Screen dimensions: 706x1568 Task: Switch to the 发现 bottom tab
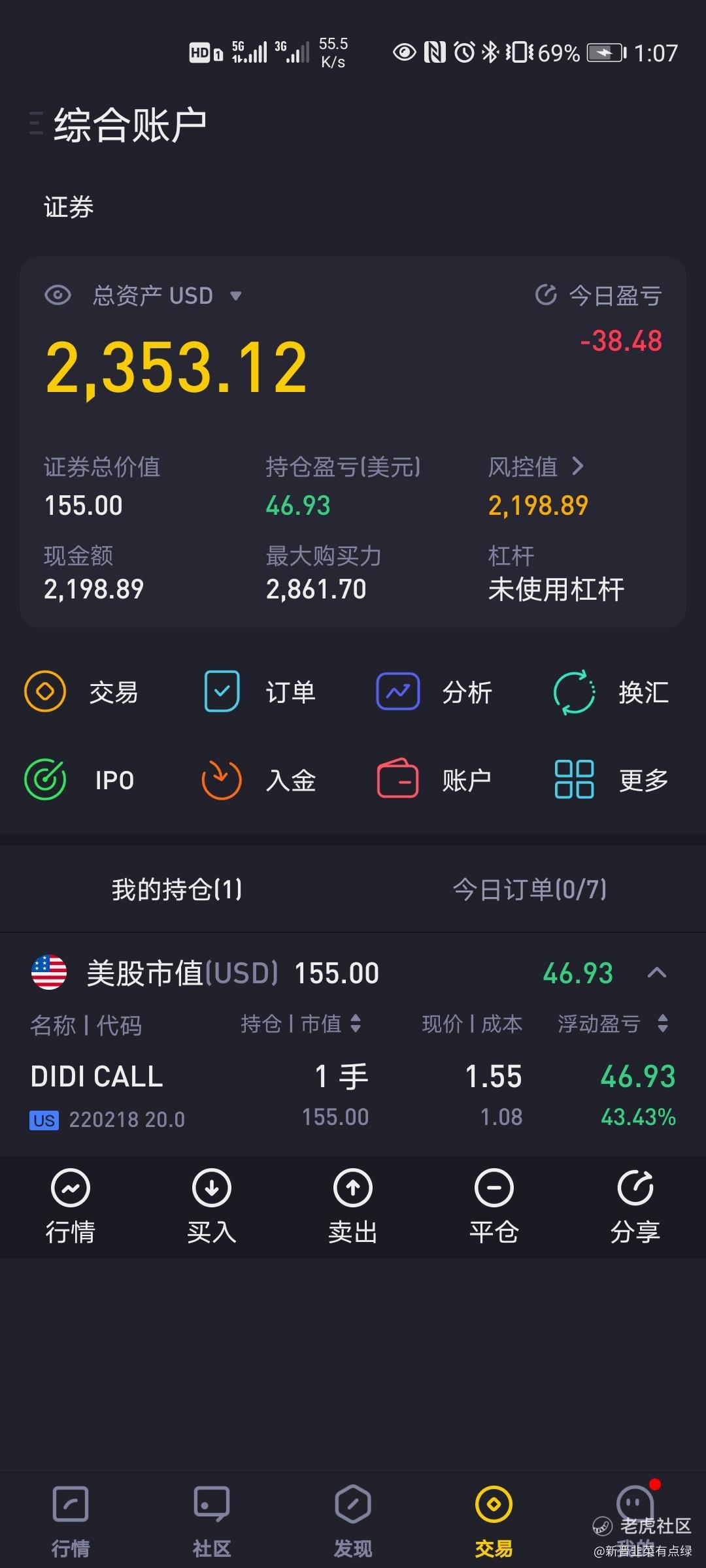click(353, 1521)
